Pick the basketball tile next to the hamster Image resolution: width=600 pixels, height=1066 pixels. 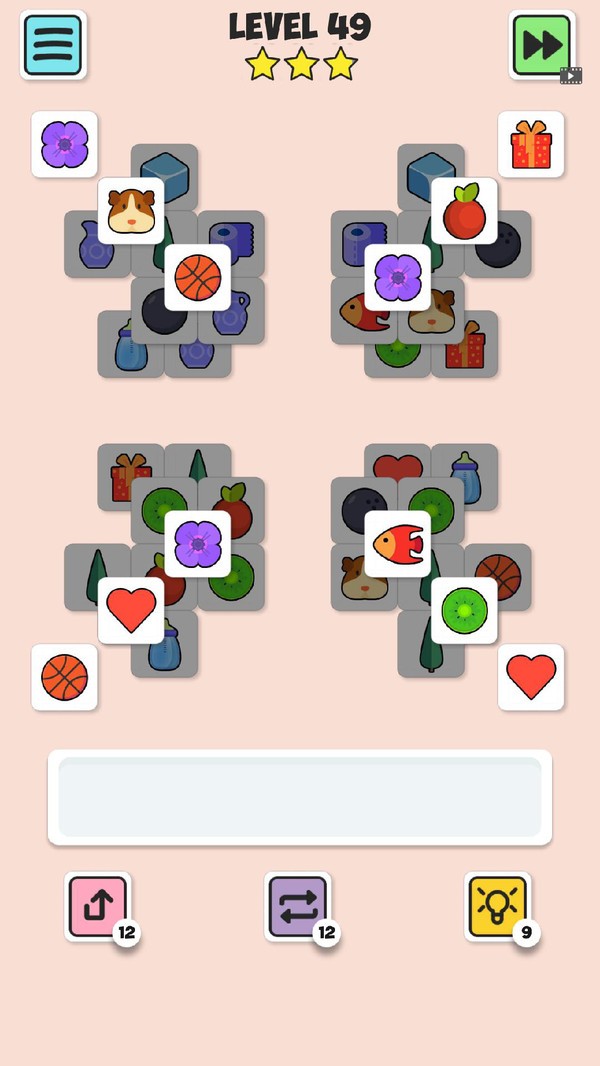(x=197, y=277)
